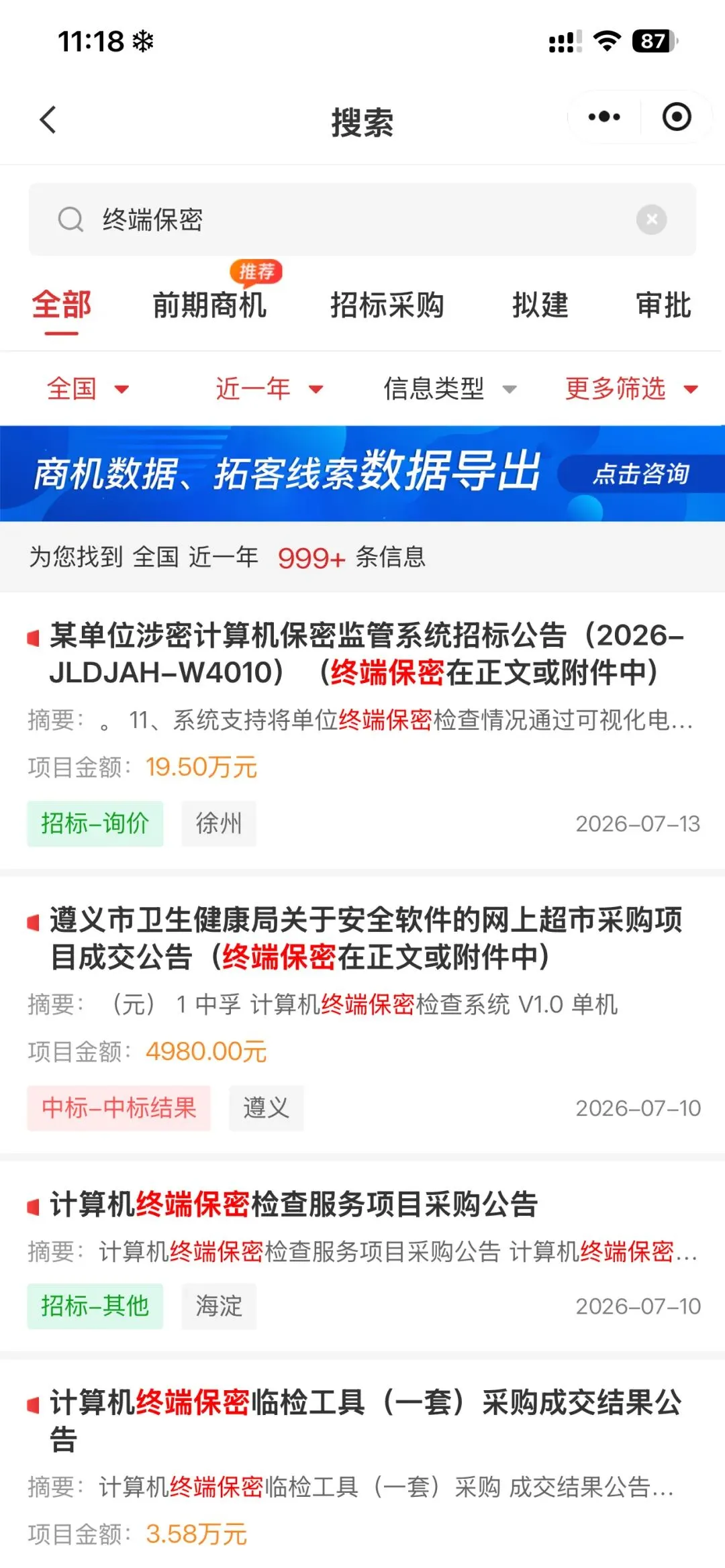Expand the 近一年 time range dropdown

click(x=269, y=388)
